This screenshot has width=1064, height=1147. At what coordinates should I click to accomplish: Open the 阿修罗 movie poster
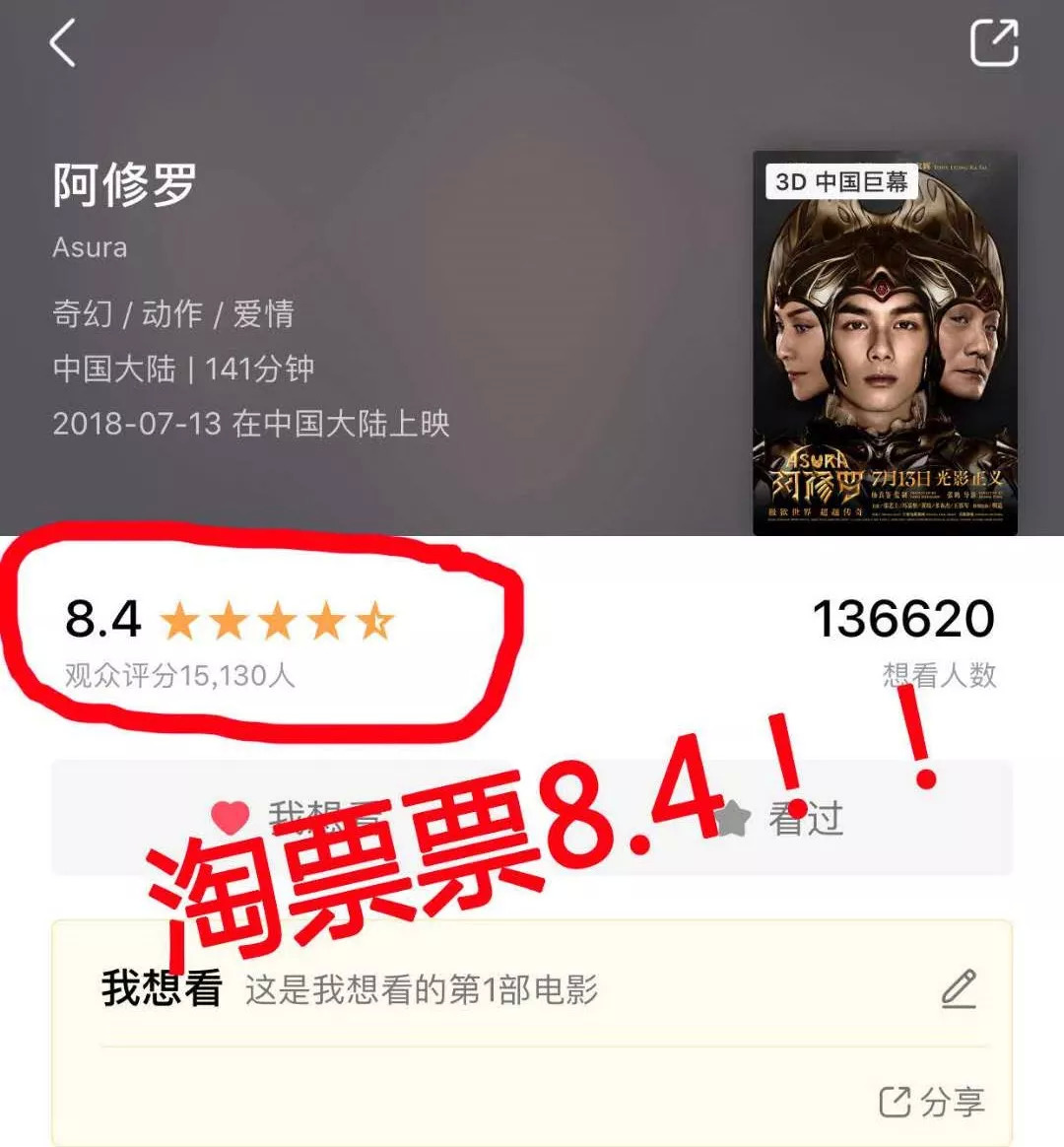(x=884, y=343)
